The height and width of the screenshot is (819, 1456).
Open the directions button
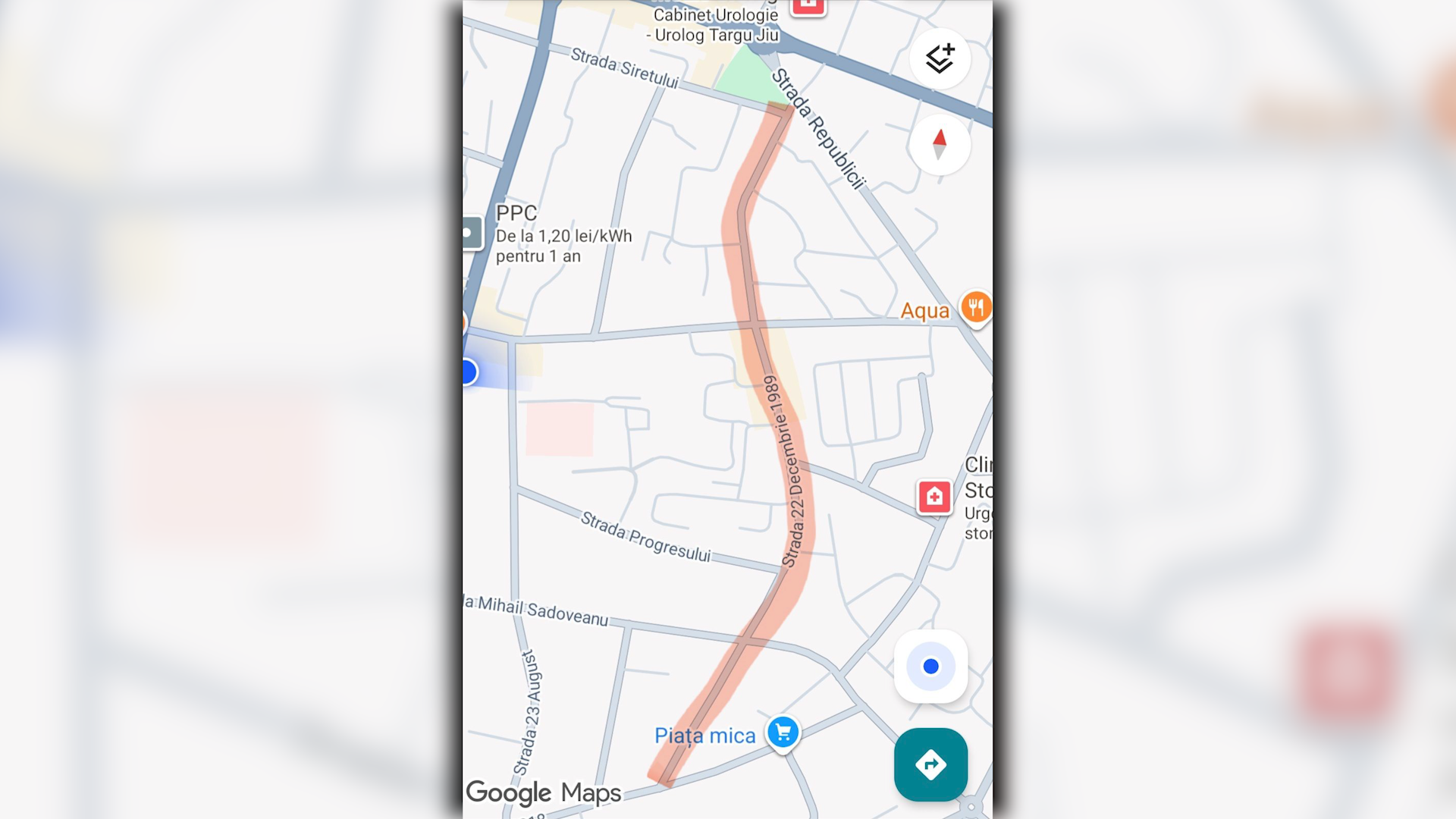(930, 764)
